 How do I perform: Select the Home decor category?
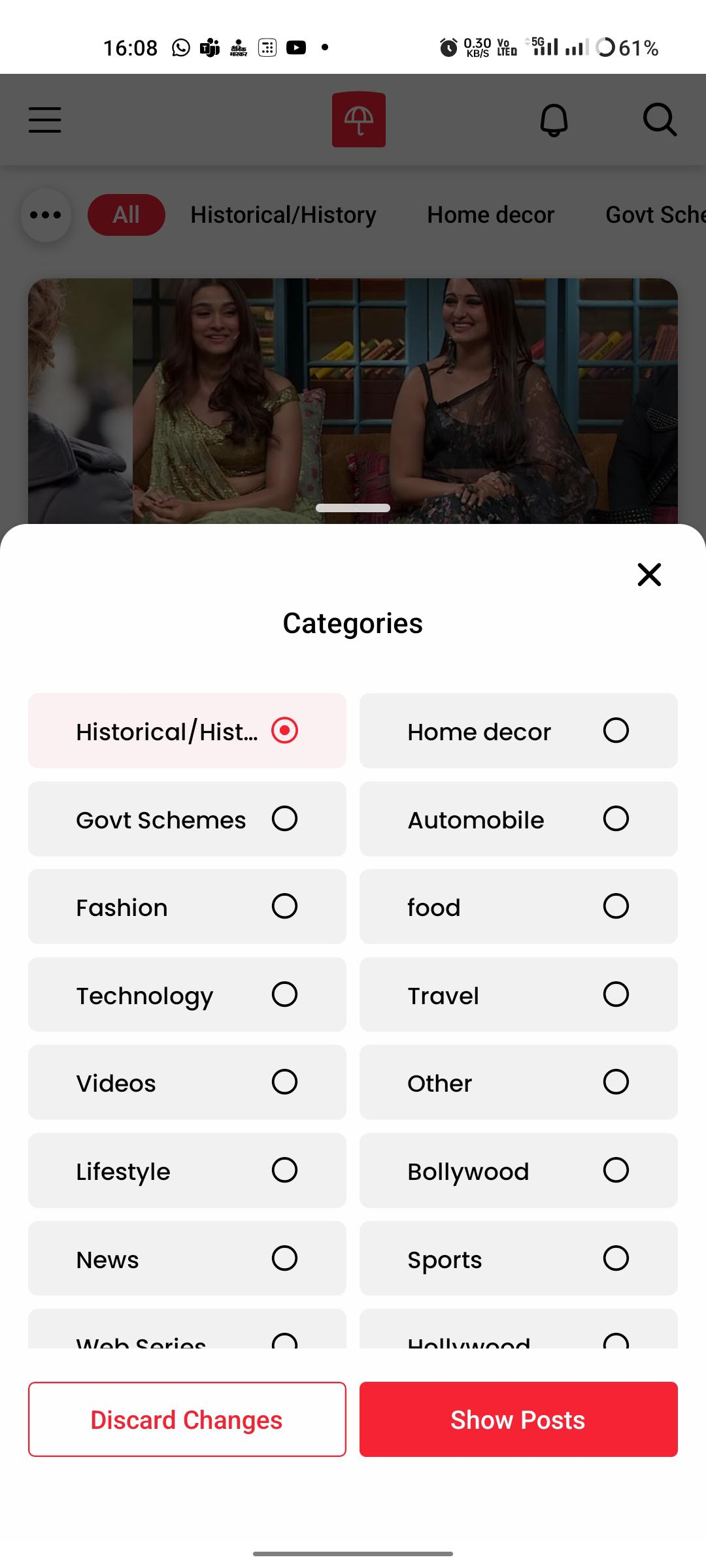pyautogui.click(x=518, y=731)
